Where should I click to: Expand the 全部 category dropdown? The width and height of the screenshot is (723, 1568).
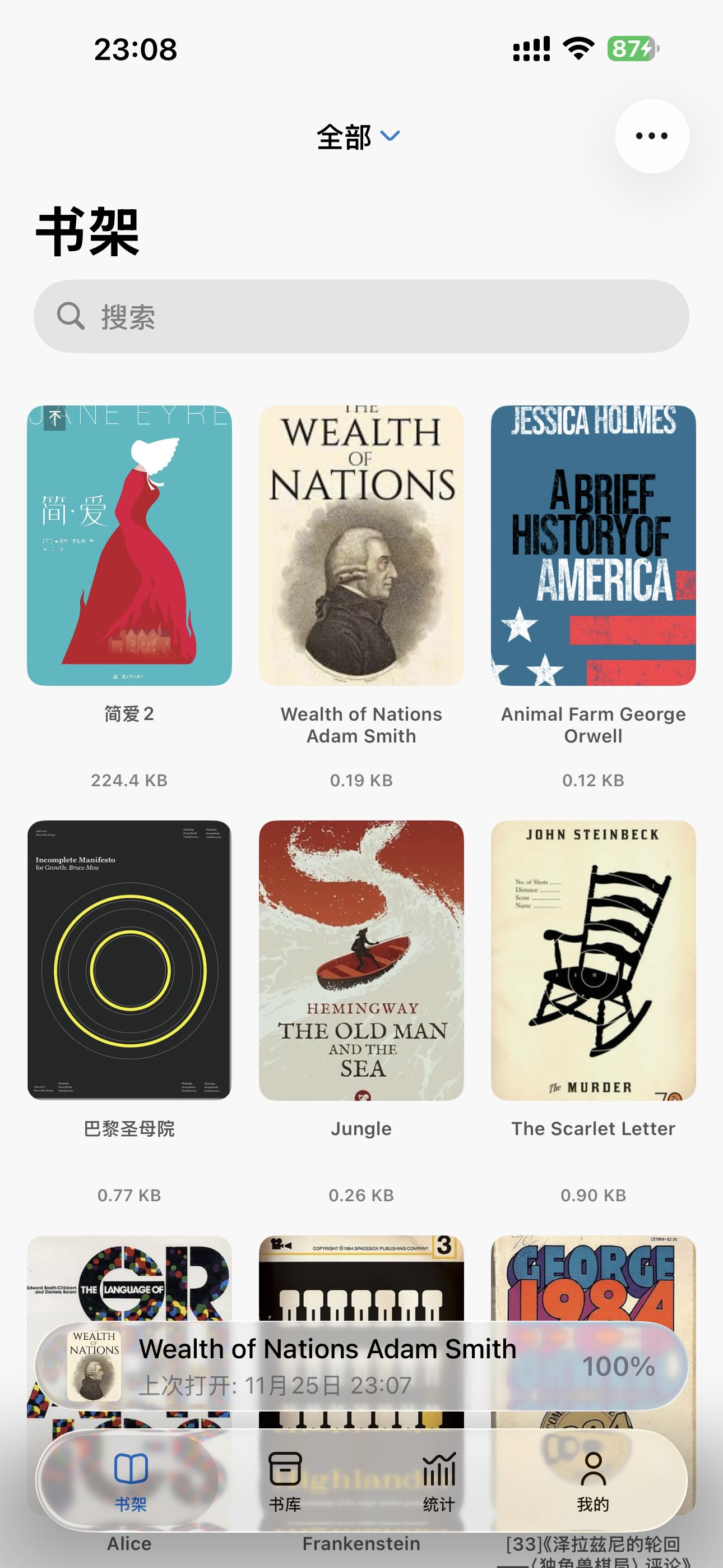(x=358, y=137)
